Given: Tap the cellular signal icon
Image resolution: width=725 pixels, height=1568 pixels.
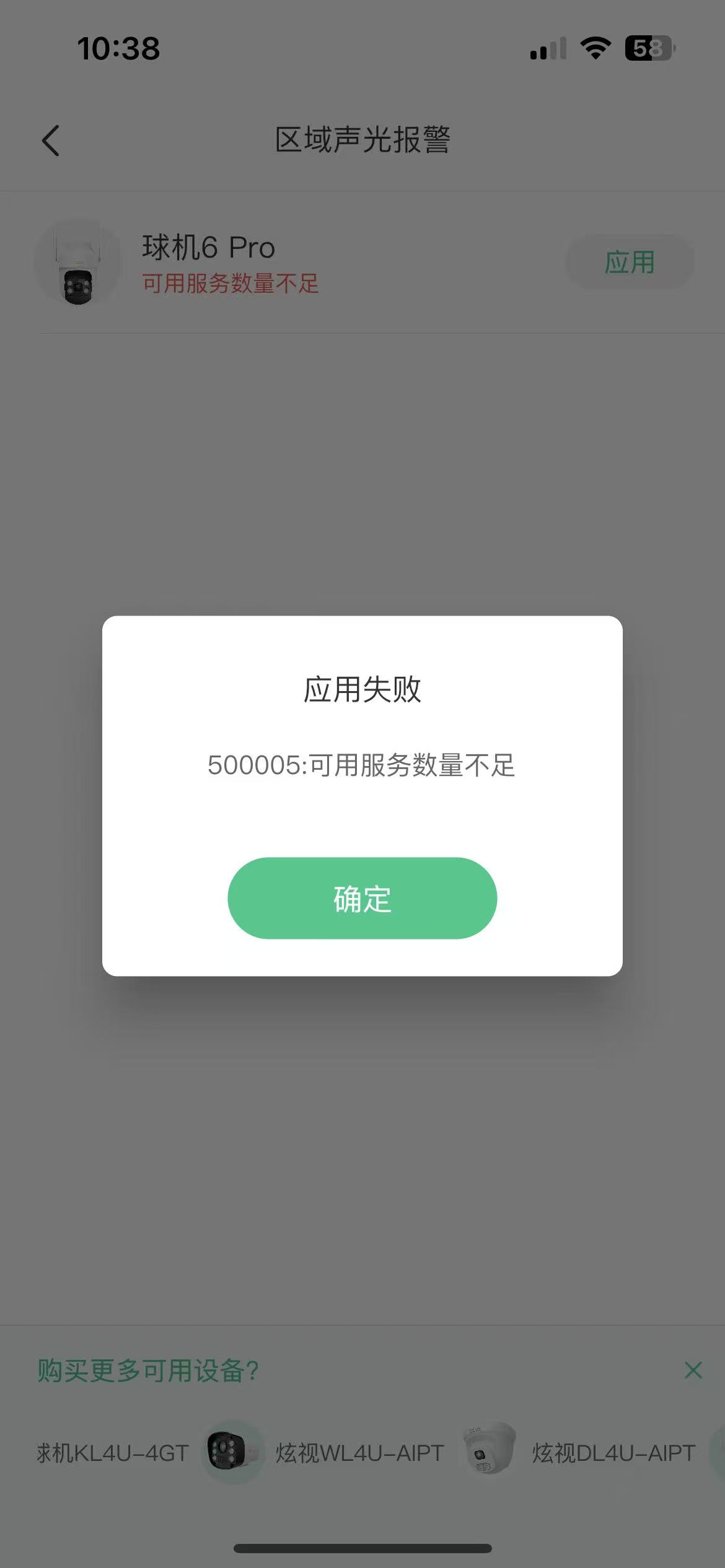Looking at the screenshot, I should [548, 50].
